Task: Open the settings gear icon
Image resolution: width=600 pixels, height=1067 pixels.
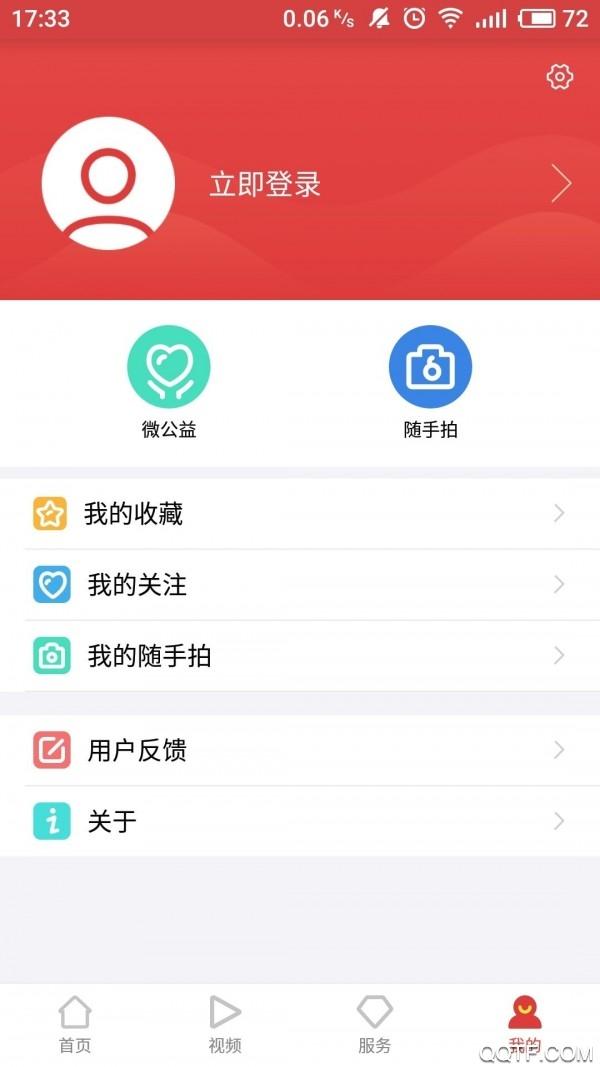Action: pyautogui.click(x=560, y=76)
